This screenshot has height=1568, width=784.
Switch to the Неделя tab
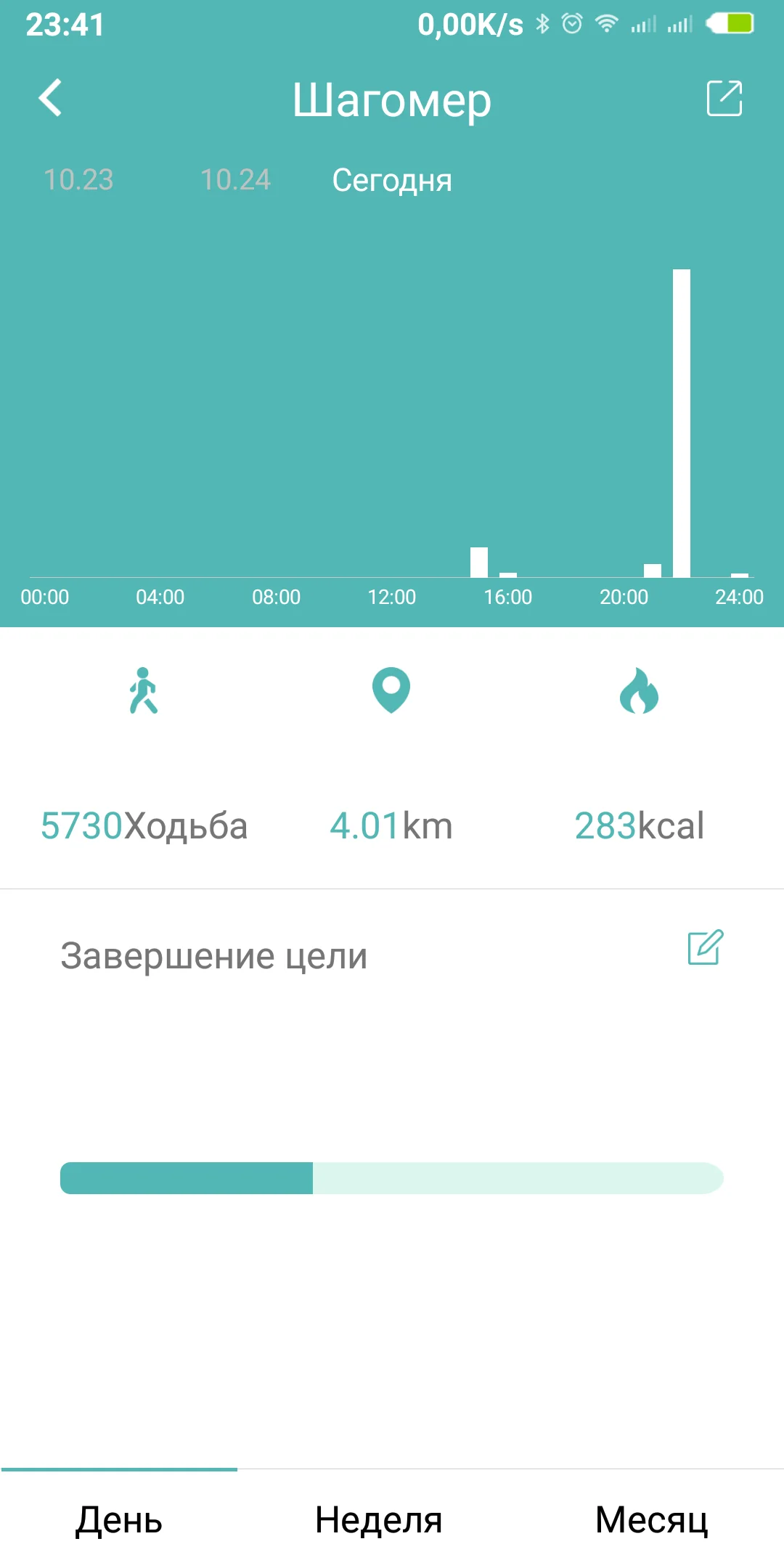(378, 1519)
